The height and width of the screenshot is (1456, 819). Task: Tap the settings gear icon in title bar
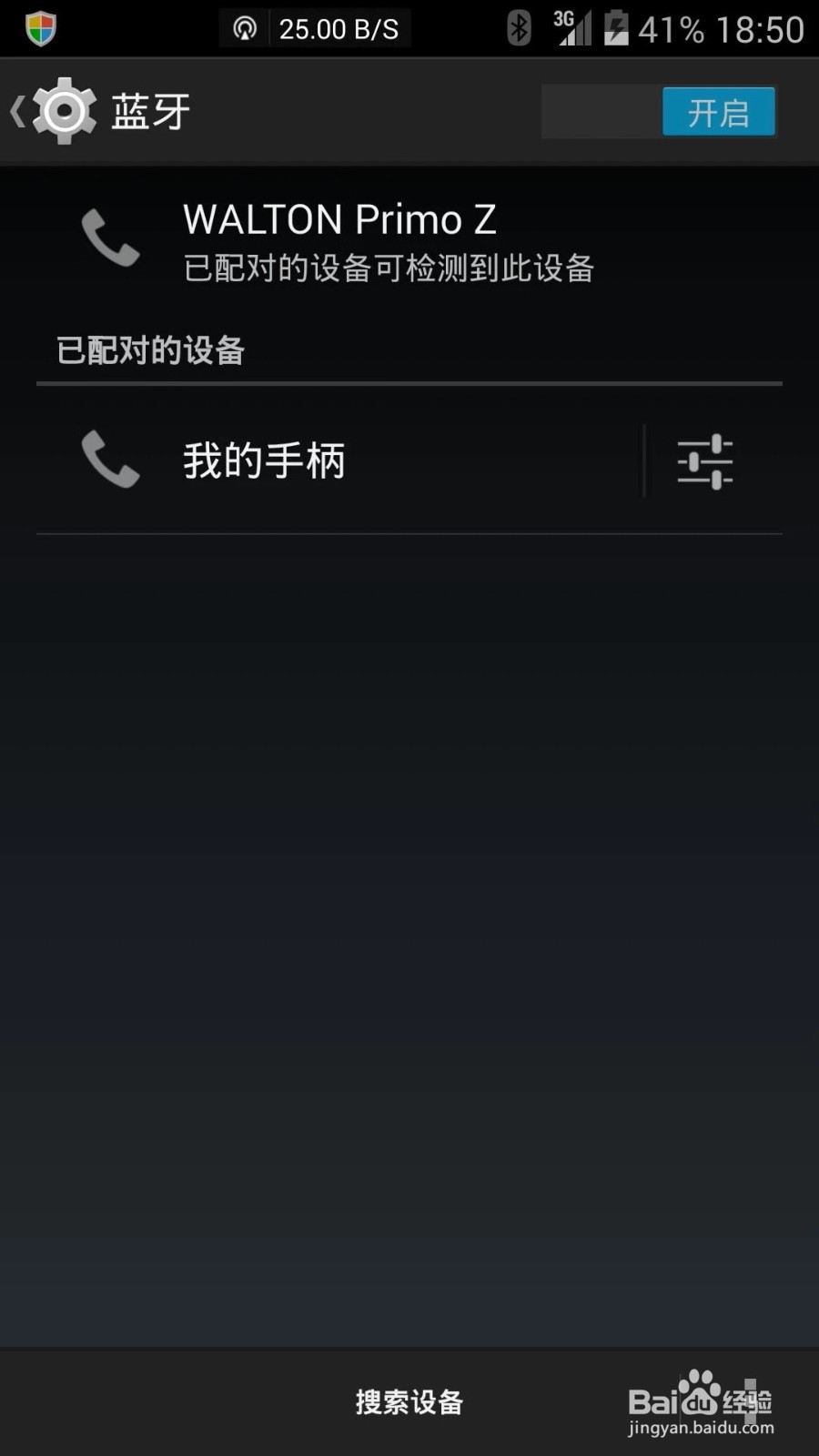tap(62, 109)
